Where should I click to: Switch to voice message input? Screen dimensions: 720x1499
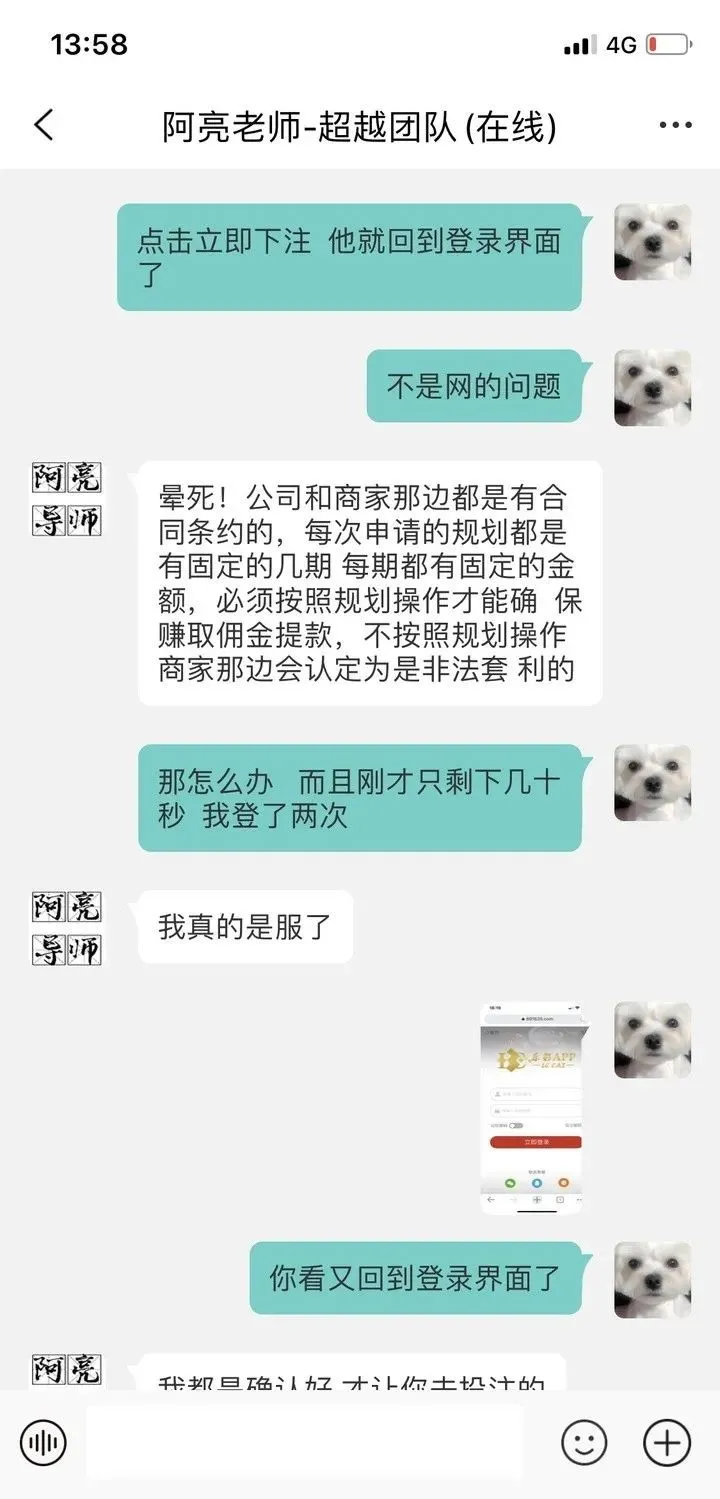pos(43,1442)
